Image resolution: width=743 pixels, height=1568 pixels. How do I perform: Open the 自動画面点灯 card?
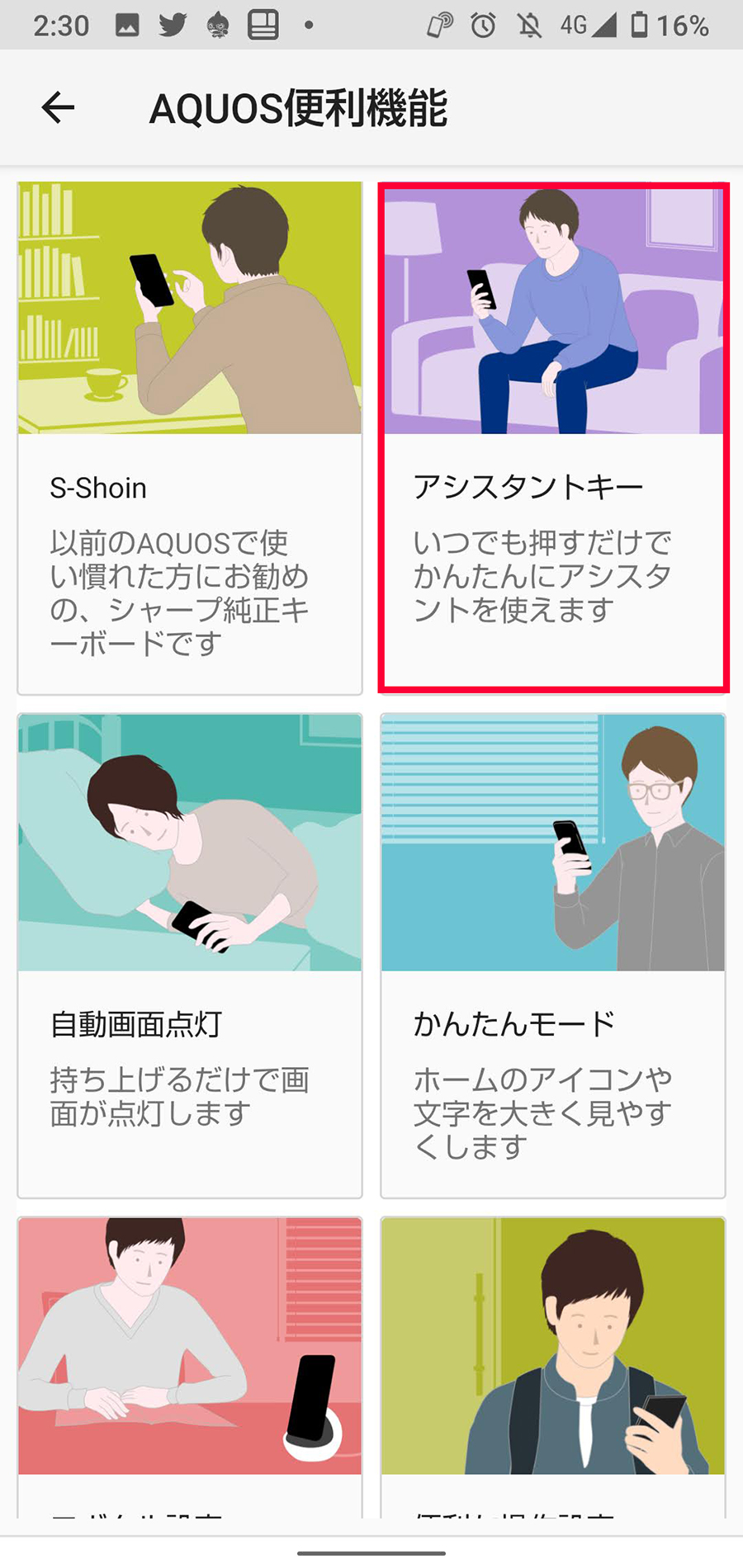pos(190,956)
